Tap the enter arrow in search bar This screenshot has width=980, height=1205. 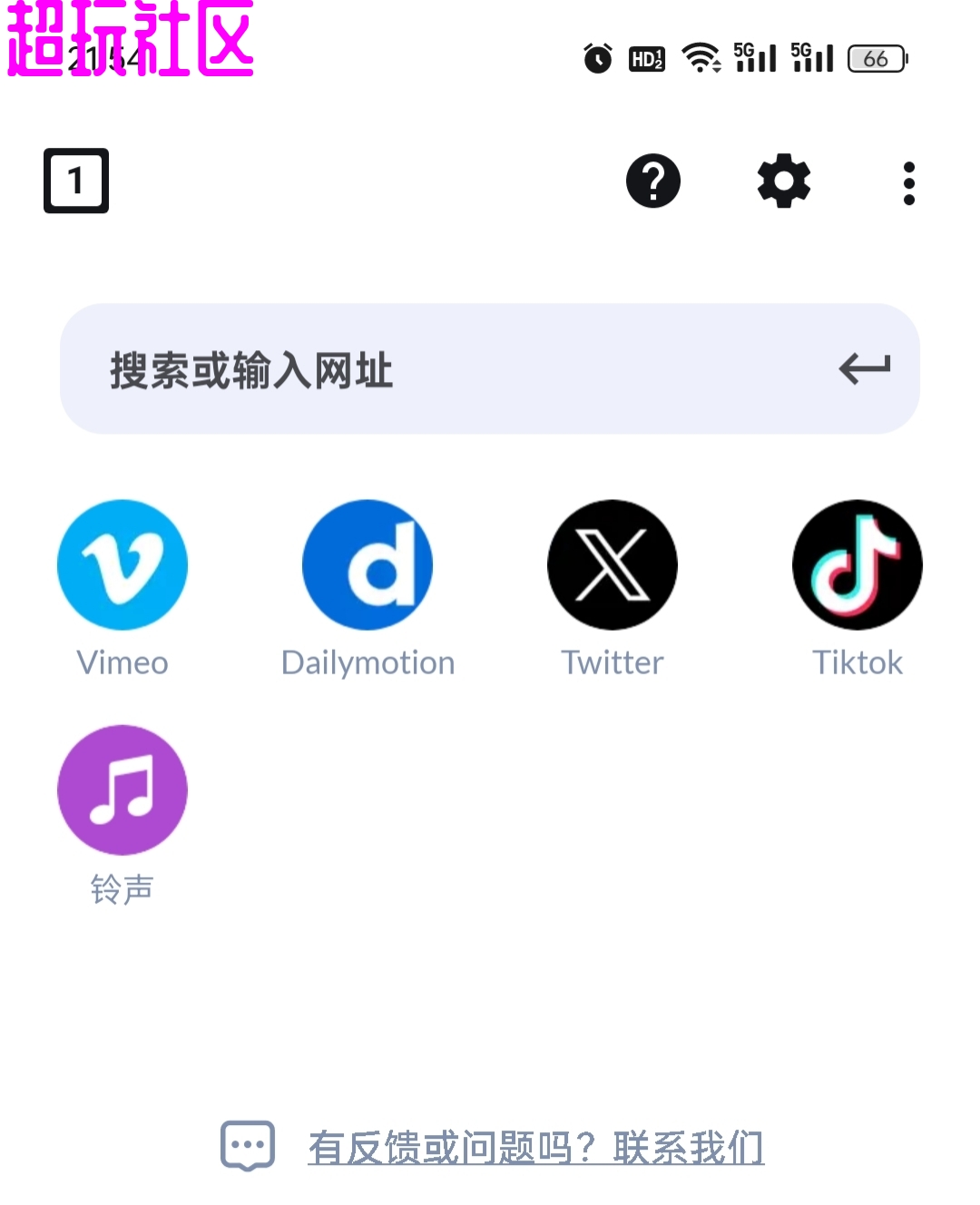click(864, 368)
